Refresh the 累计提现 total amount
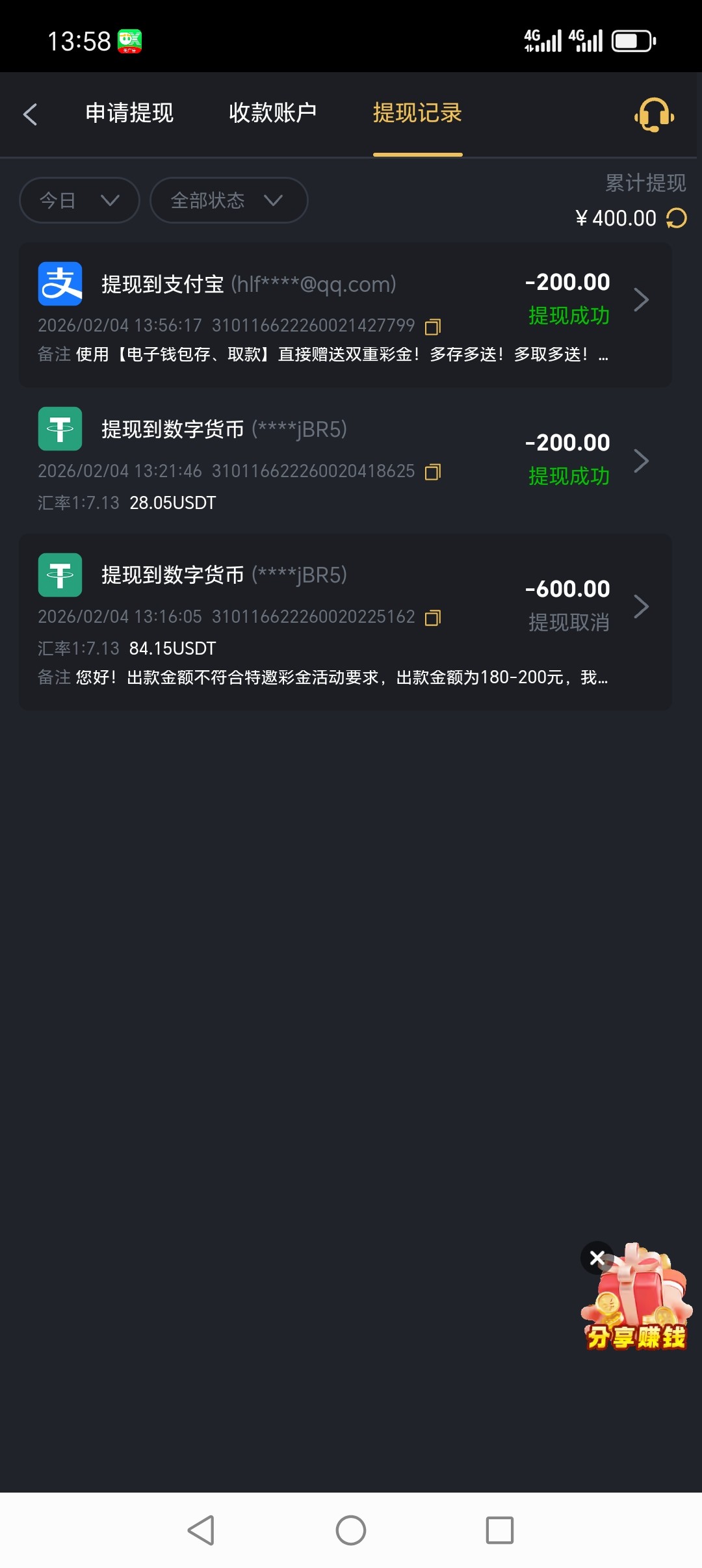 pos(677,218)
